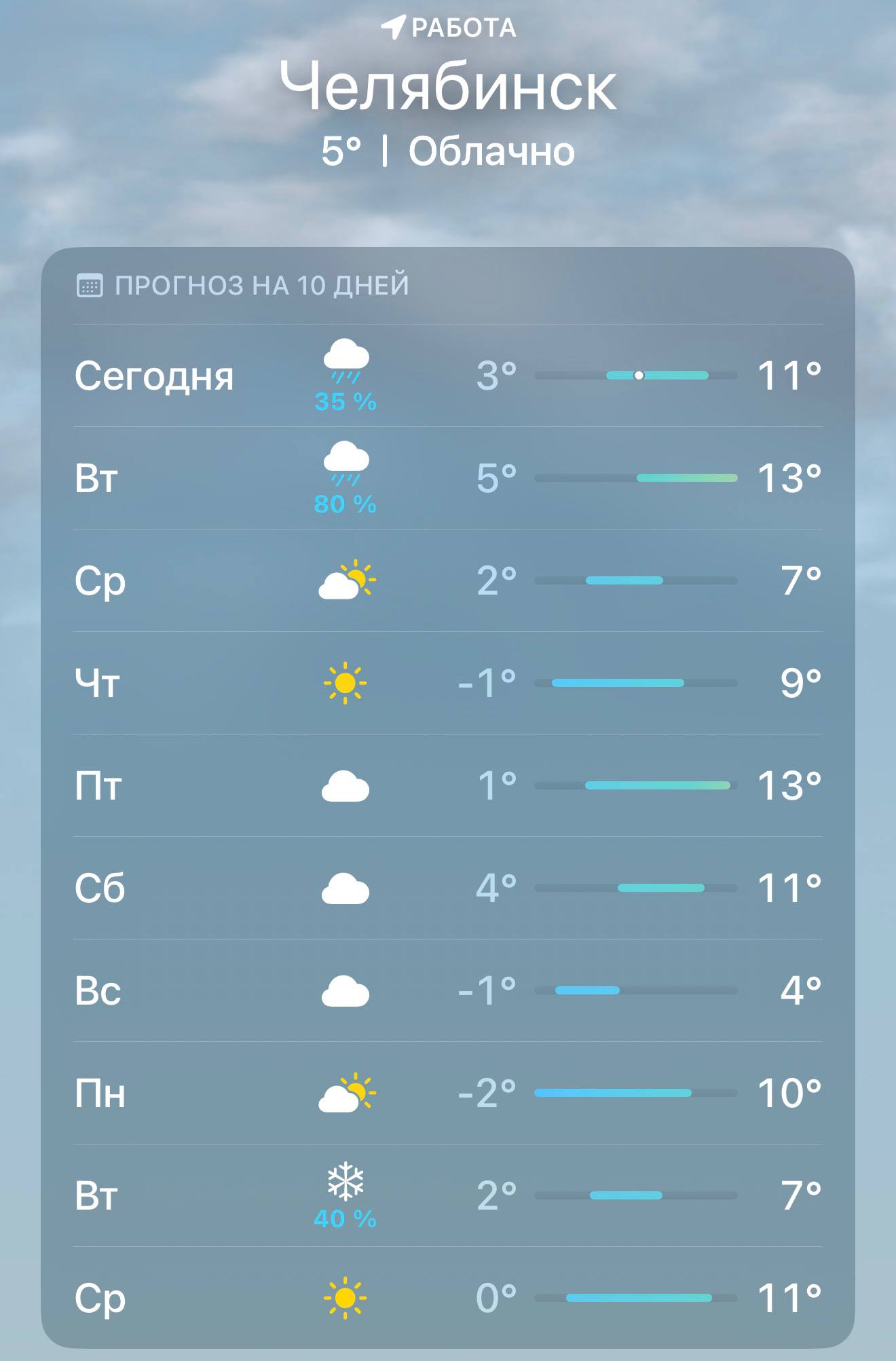896x1361 pixels.
Task: Tap the Вс forecast row
Action: (448, 990)
